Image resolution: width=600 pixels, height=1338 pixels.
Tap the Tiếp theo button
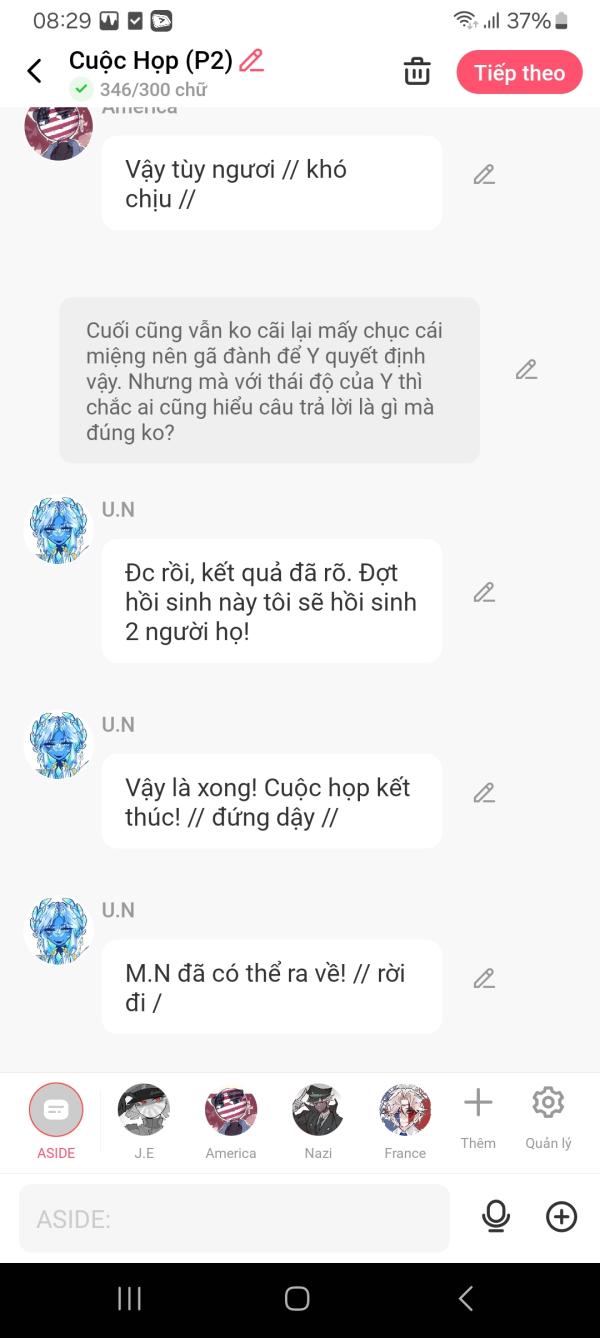(519, 73)
